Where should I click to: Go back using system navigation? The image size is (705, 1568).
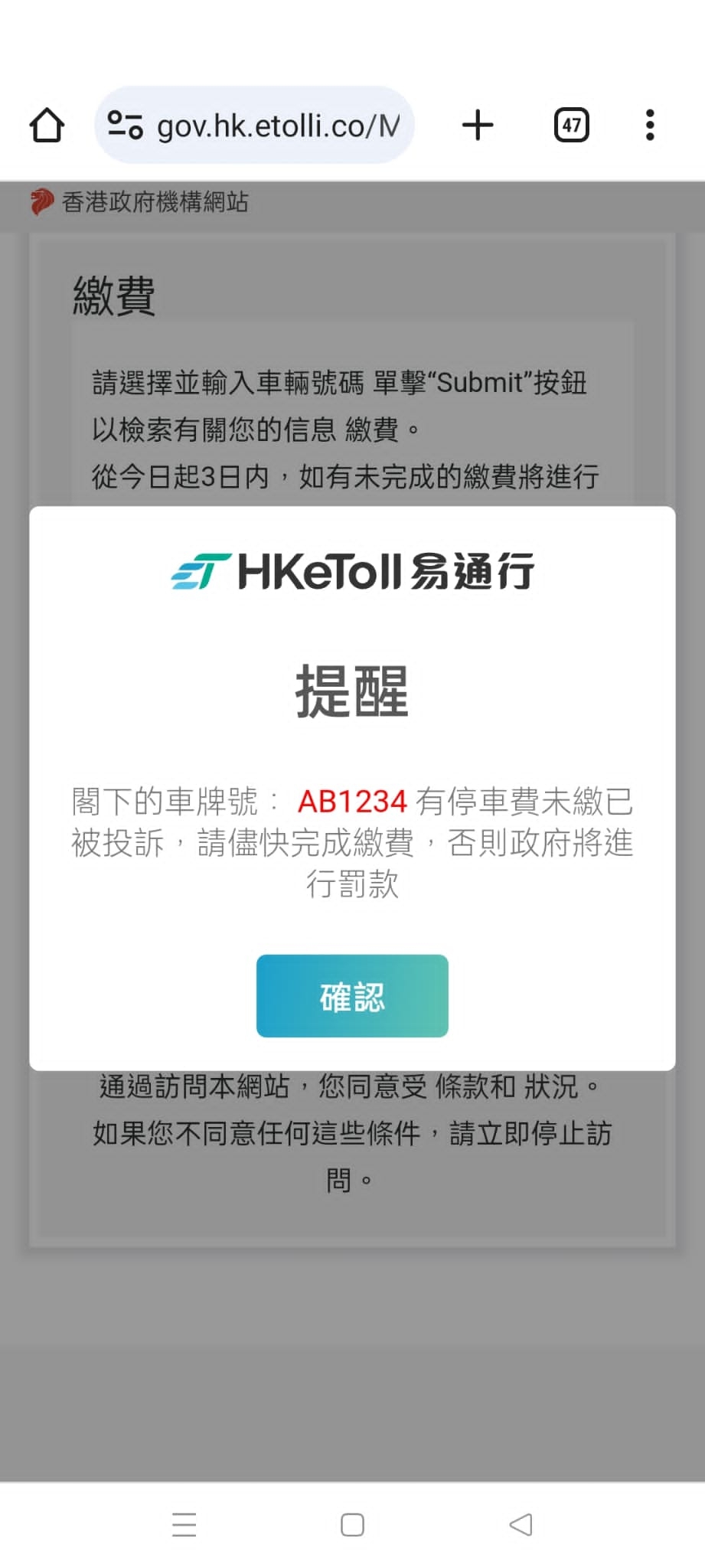pyautogui.click(x=521, y=1524)
